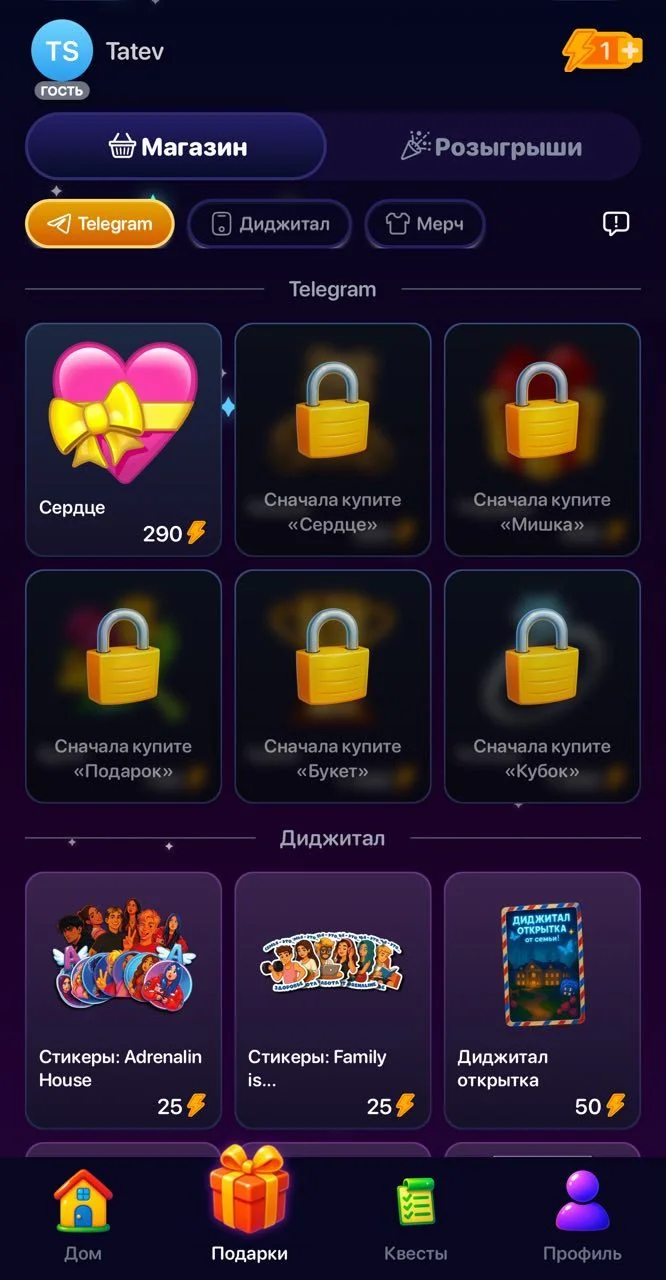Image resolution: width=666 pixels, height=1280 pixels.
Task: Open the Диджитал открытка card
Action: [x=542, y=1000]
